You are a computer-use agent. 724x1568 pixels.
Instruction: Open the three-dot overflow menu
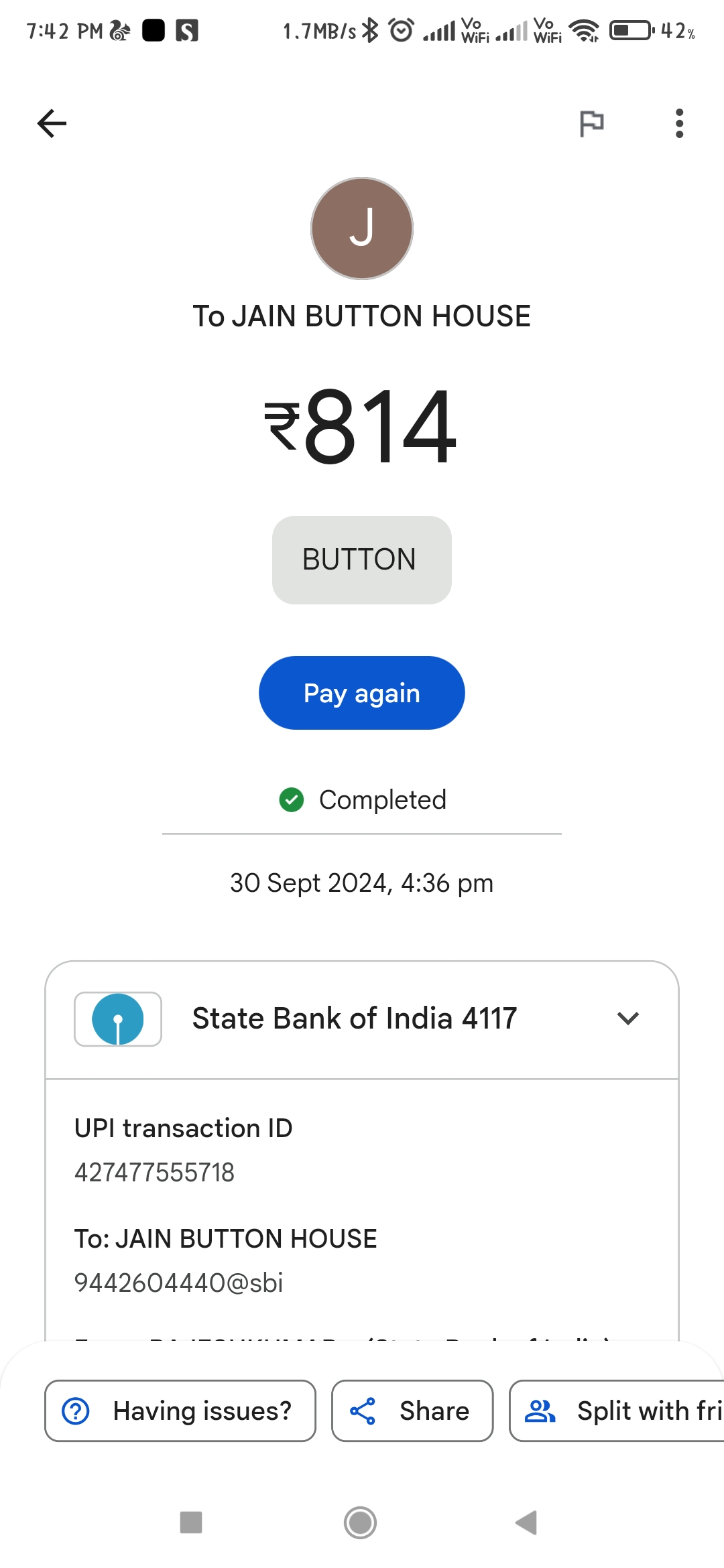coord(679,123)
